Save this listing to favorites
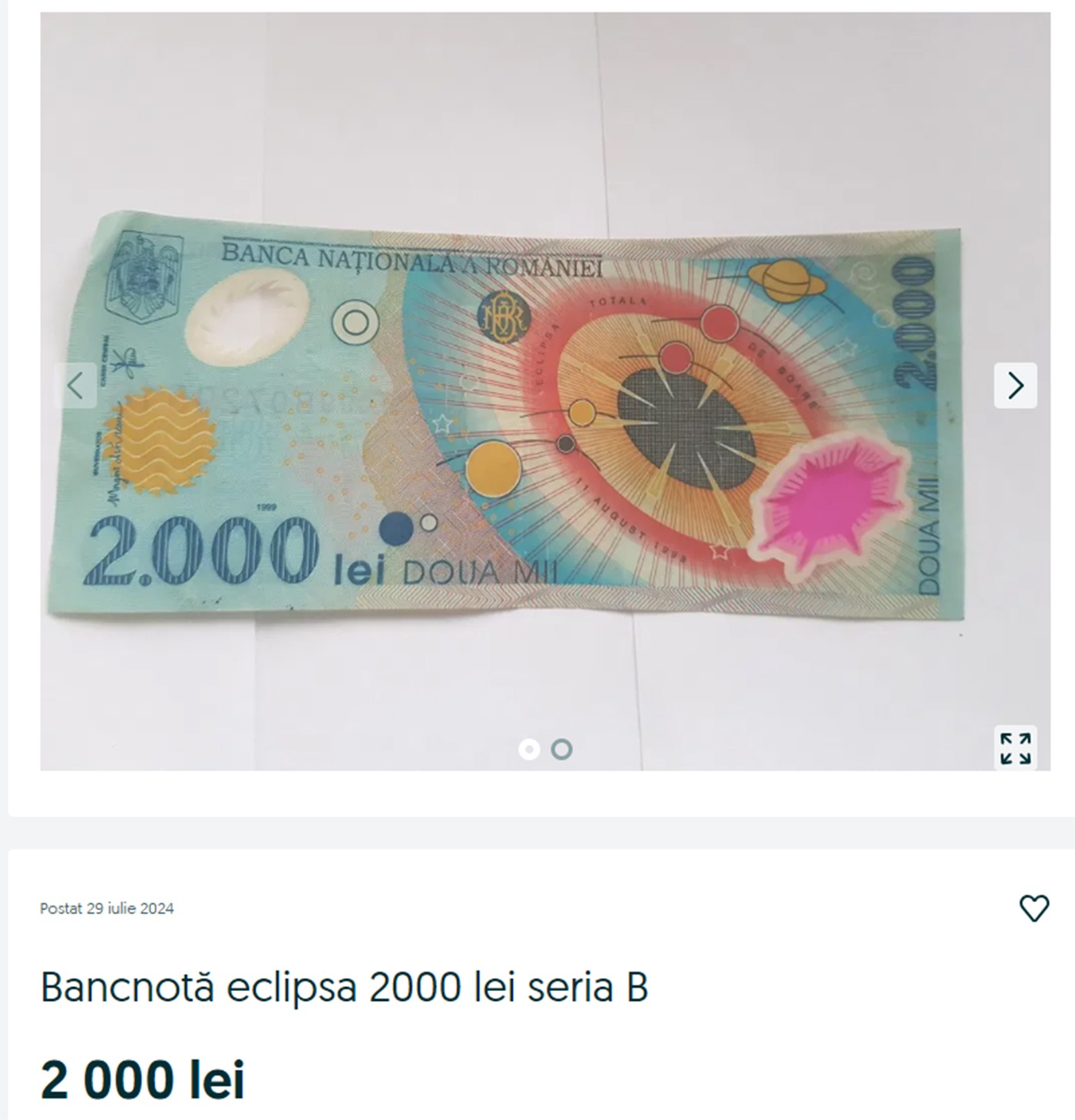The height and width of the screenshot is (1120, 1075). [1034, 908]
